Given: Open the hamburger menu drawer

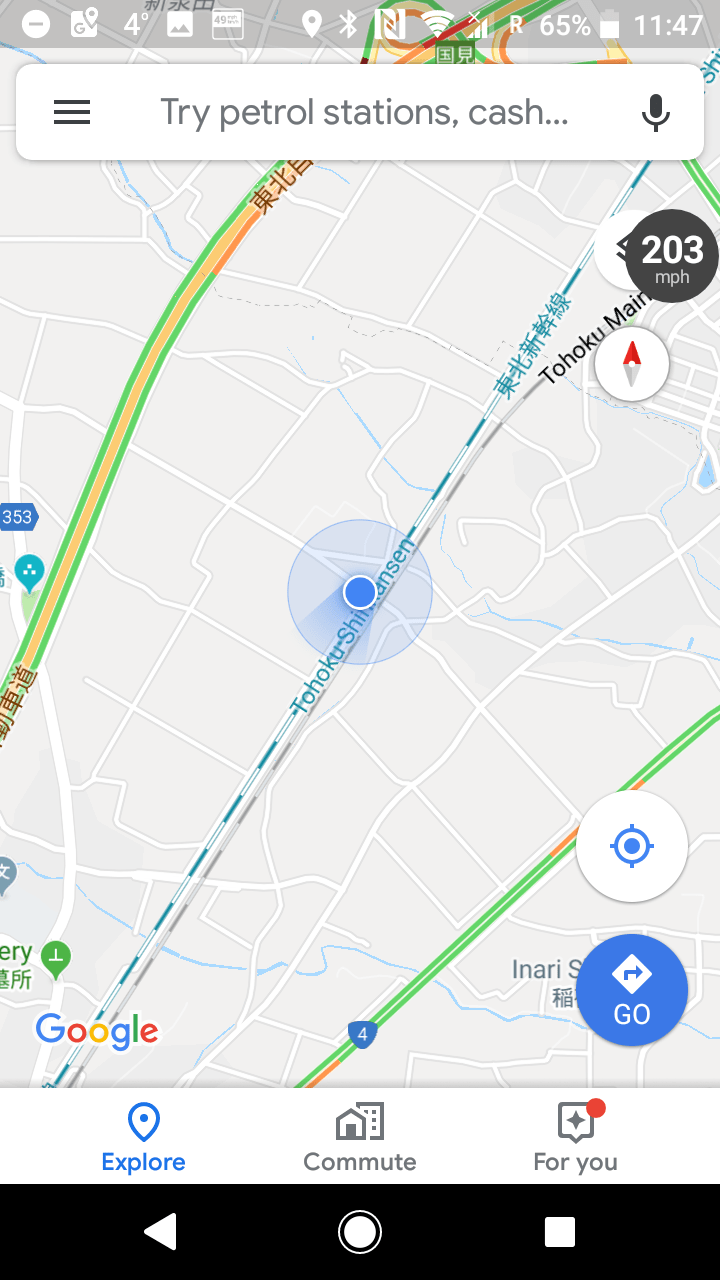Looking at the screenshot, I should tap(72, 112).
